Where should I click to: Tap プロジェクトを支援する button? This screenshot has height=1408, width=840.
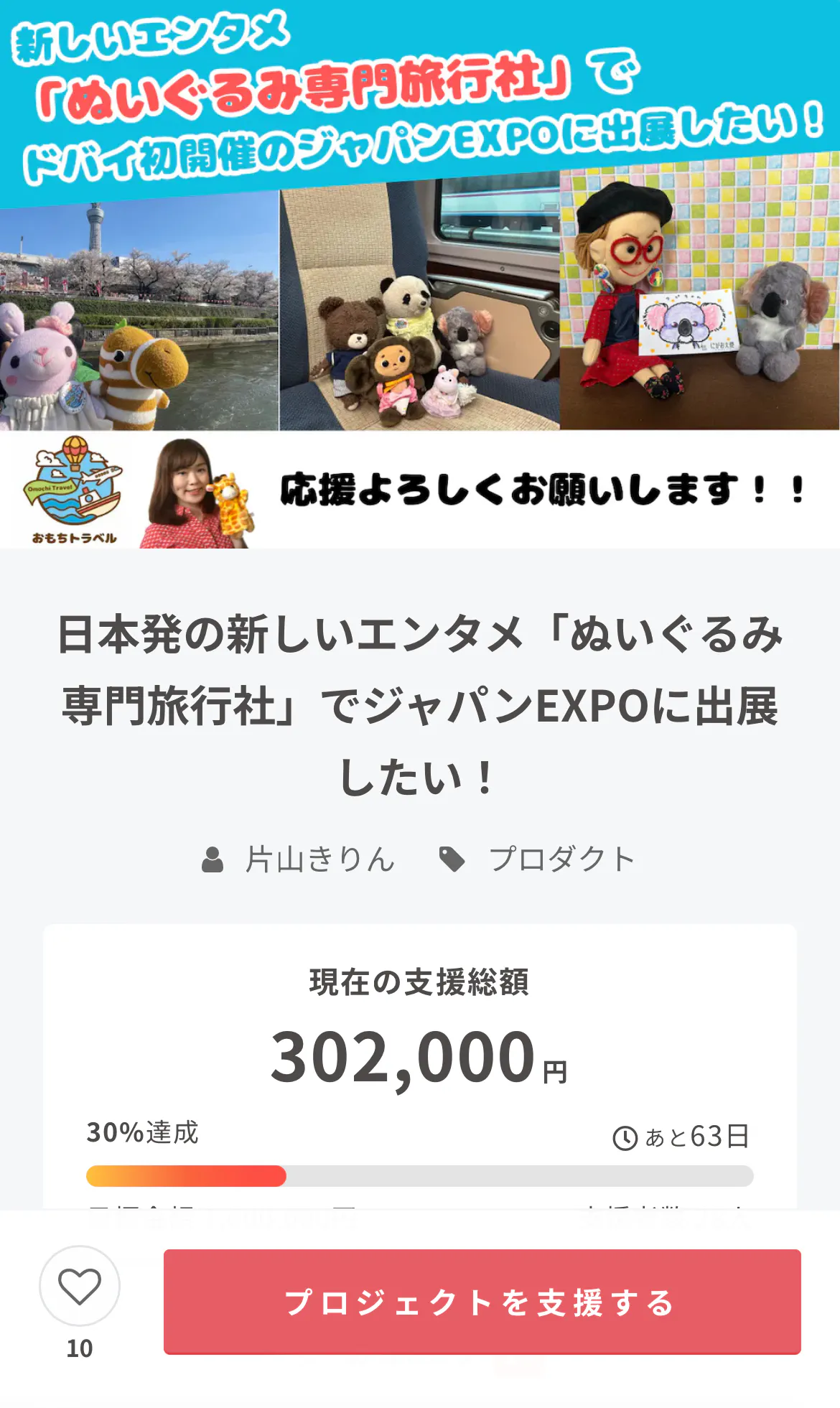(482, 1301)
